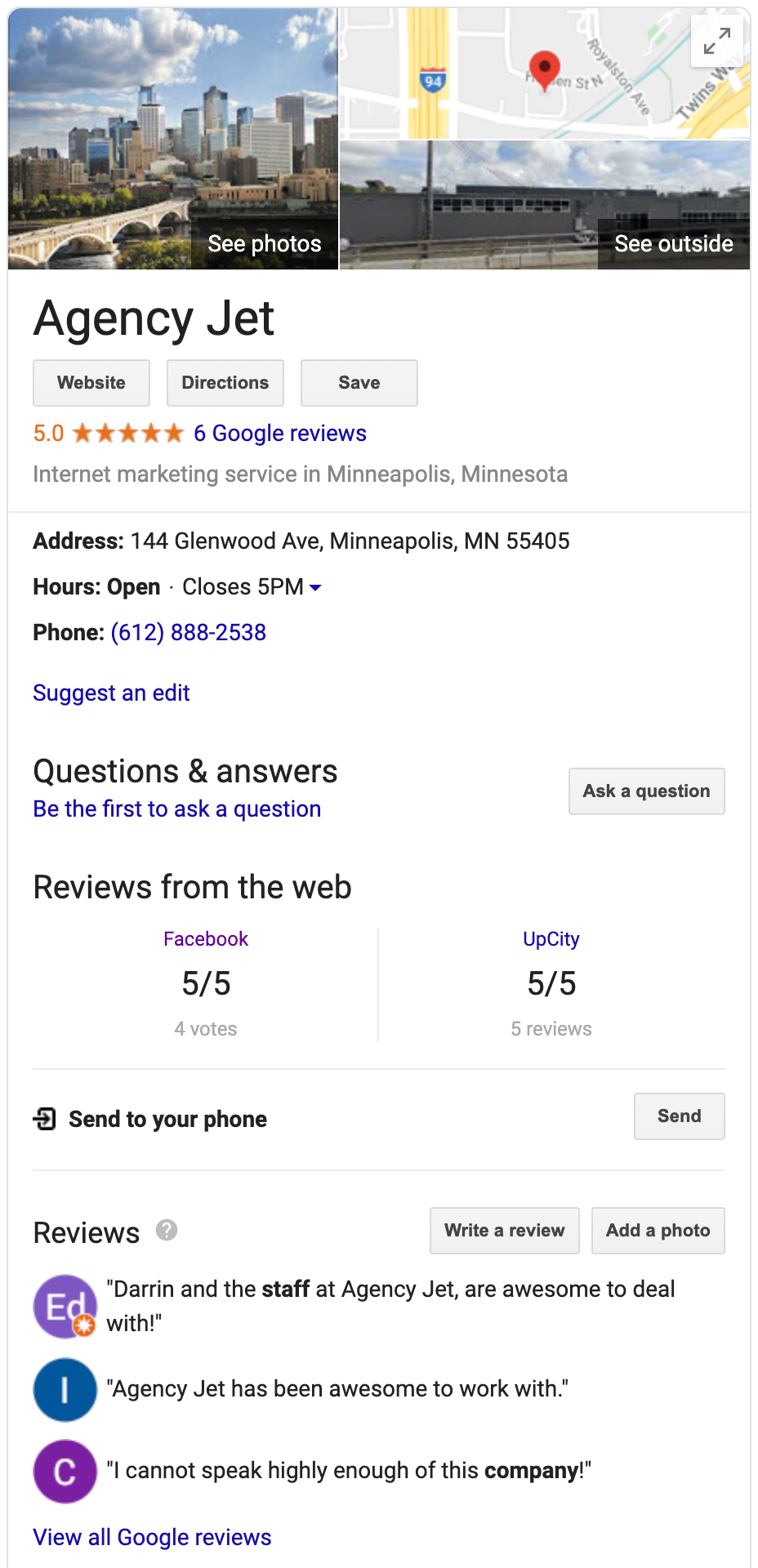Save Agency Jet to your places
Viewport: 758px width, 1568px height.
359,383
